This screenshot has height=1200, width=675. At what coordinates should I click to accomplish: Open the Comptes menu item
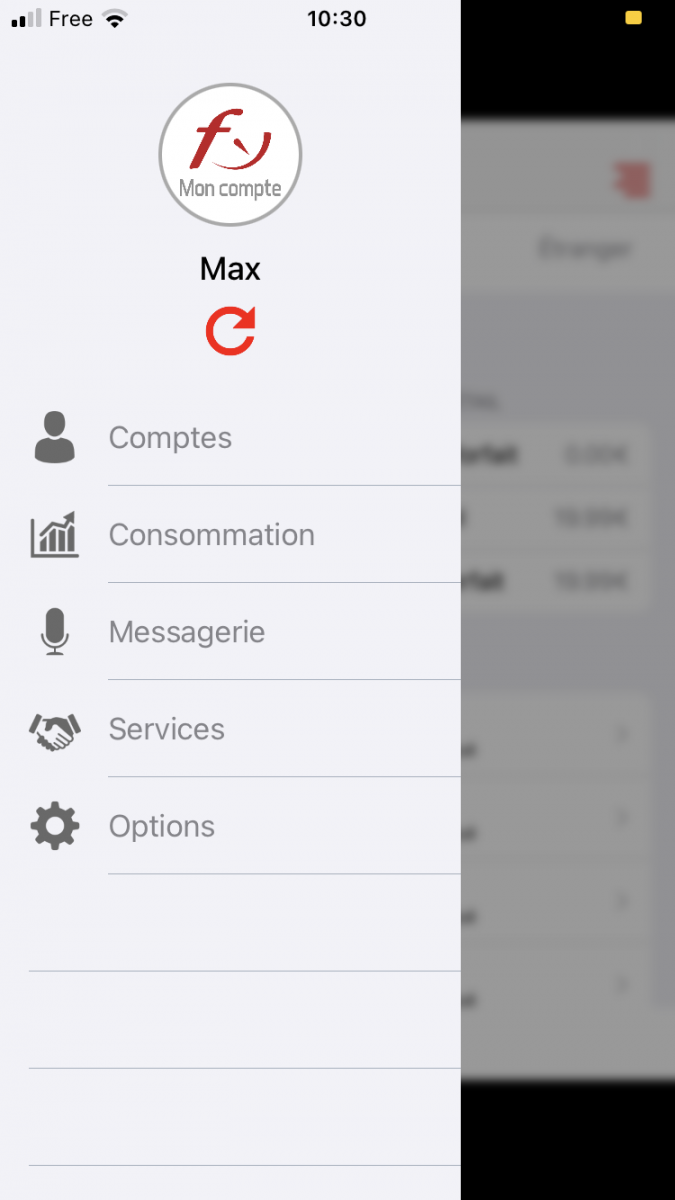tap(170, 438)
